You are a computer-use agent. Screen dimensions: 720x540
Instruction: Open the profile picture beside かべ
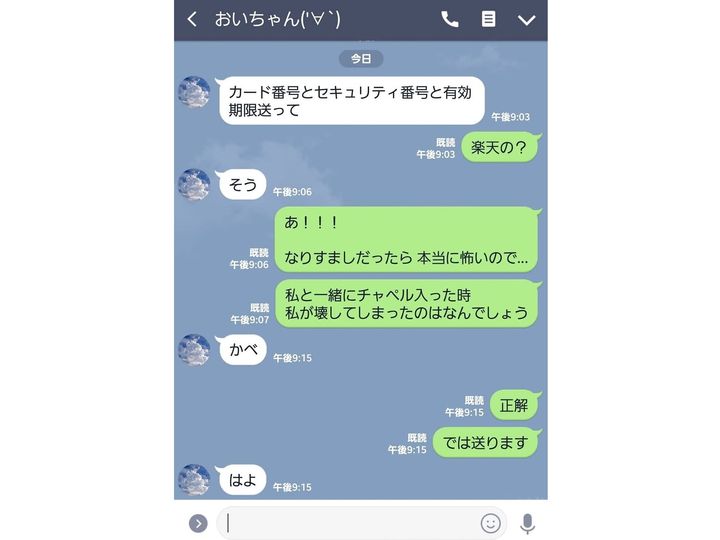(194, 349)
